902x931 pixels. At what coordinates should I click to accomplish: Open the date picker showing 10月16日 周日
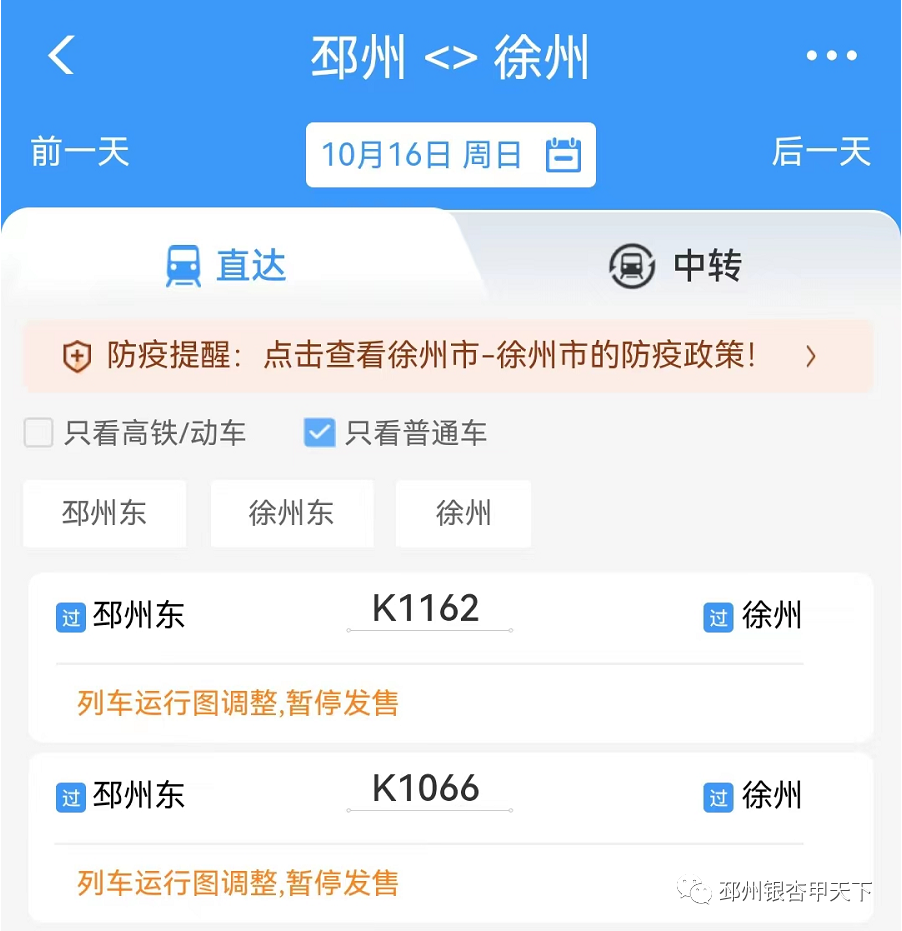tap(450, 155)
